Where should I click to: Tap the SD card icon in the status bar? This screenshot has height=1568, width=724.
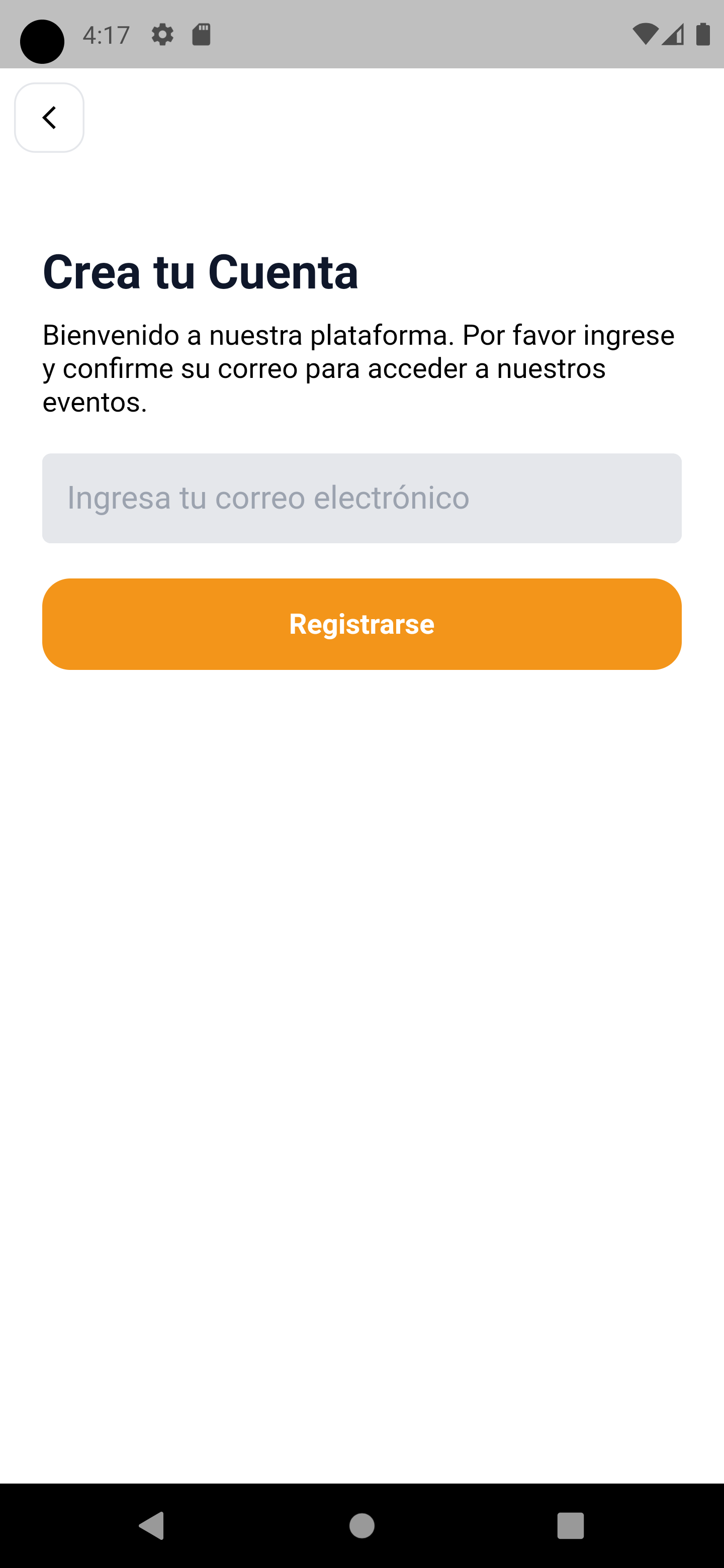coord(202,35)
